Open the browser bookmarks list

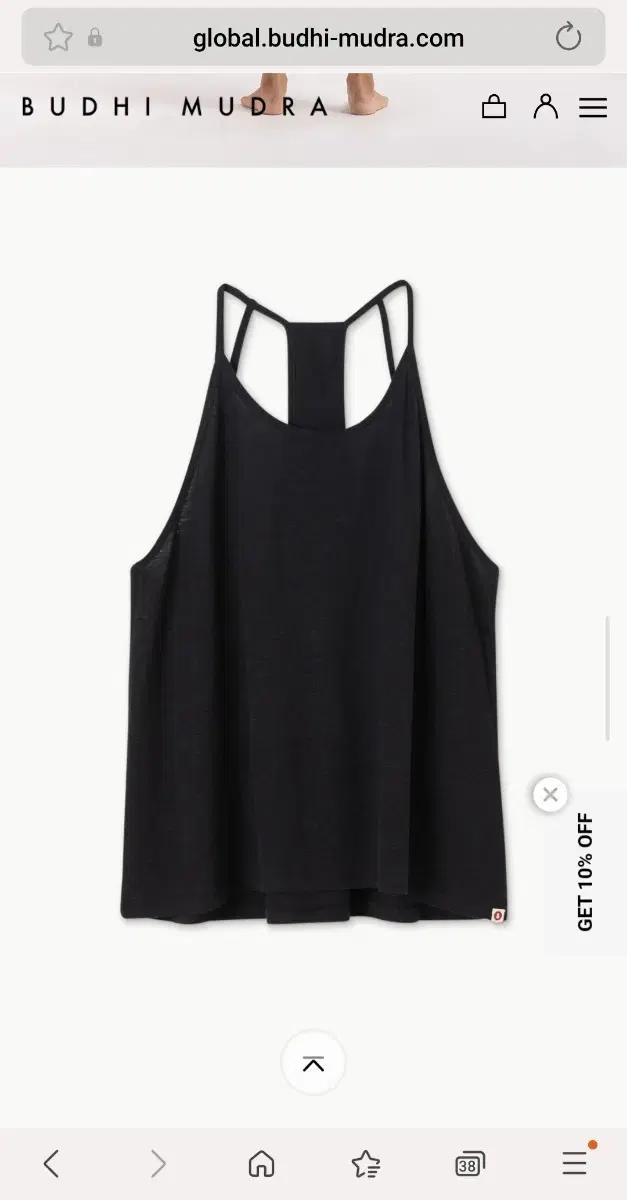pyautogui.click(x=366, y=1163)
